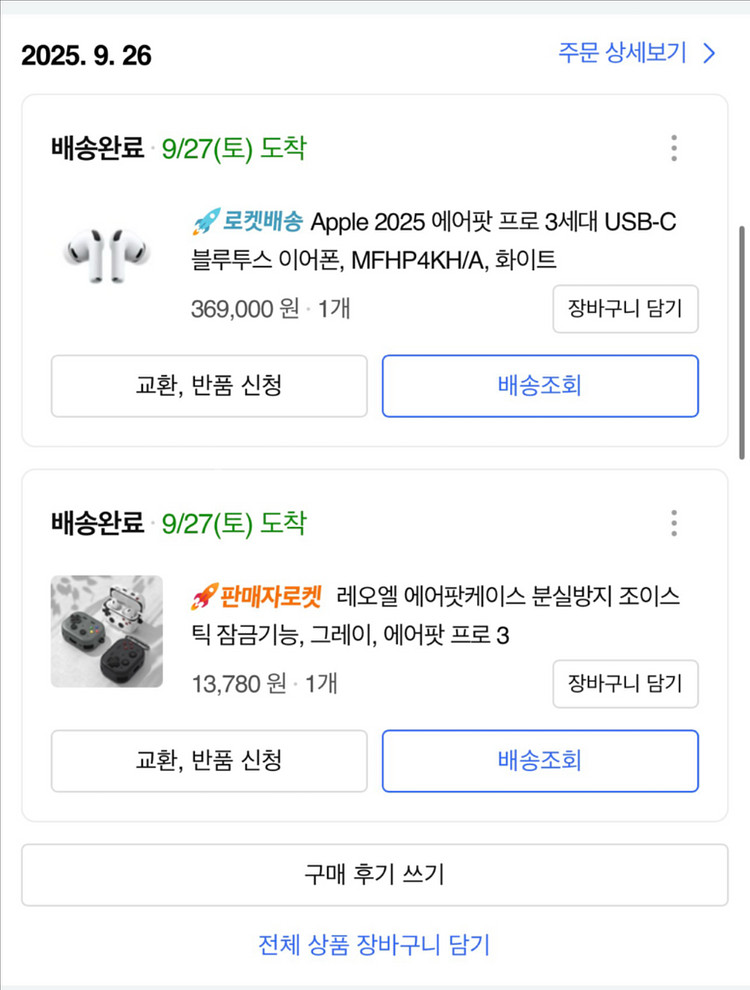Viewport: 750px width, 990px height.
Task: Open the three-dot menu on the AirPods order
Action: coord(674,146)
